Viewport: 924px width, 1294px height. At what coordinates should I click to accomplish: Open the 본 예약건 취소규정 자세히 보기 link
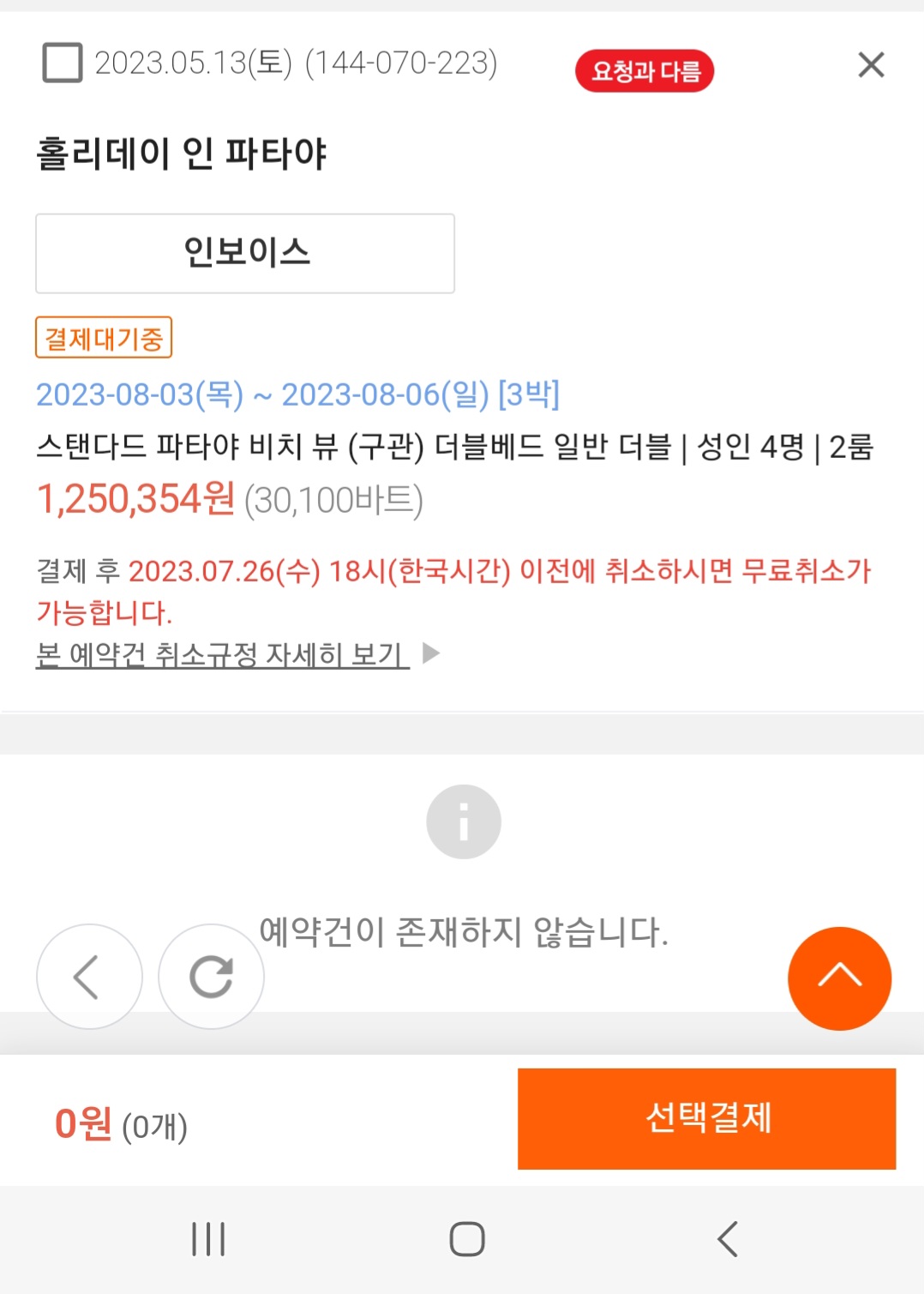pyautogui.click(x=223, y=654)
